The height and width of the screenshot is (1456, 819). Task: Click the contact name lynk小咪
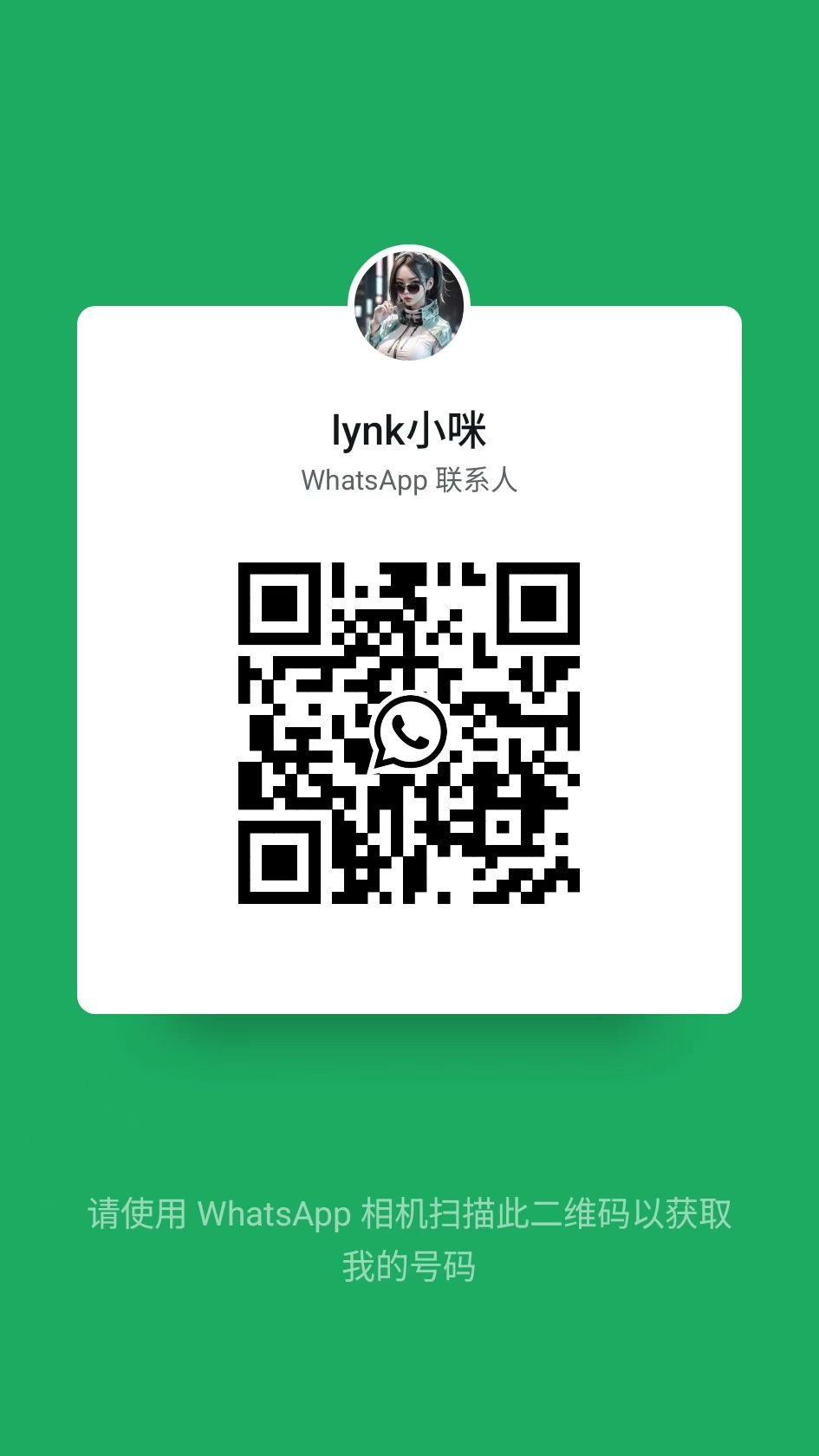(409, 429)
